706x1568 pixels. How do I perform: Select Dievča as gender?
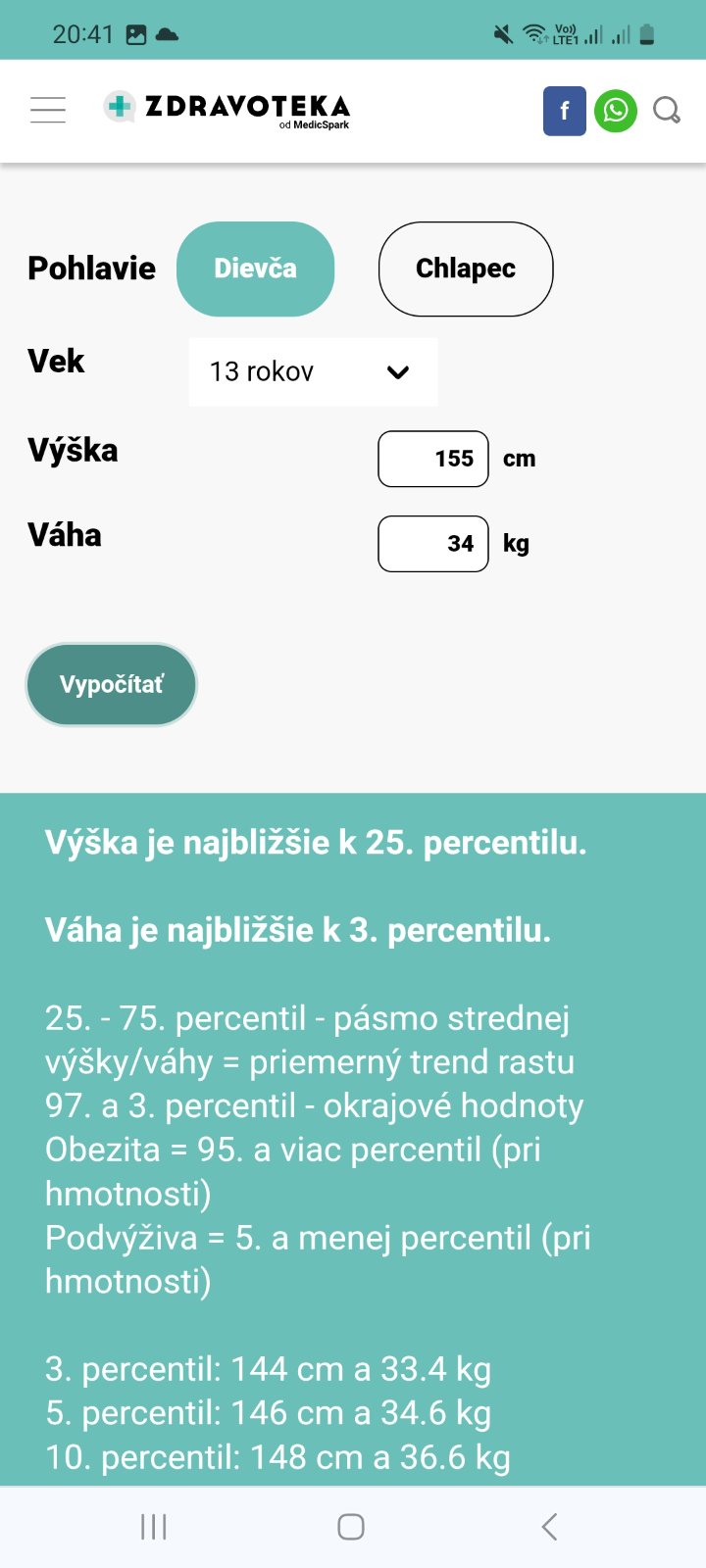[x=255, y=269]
